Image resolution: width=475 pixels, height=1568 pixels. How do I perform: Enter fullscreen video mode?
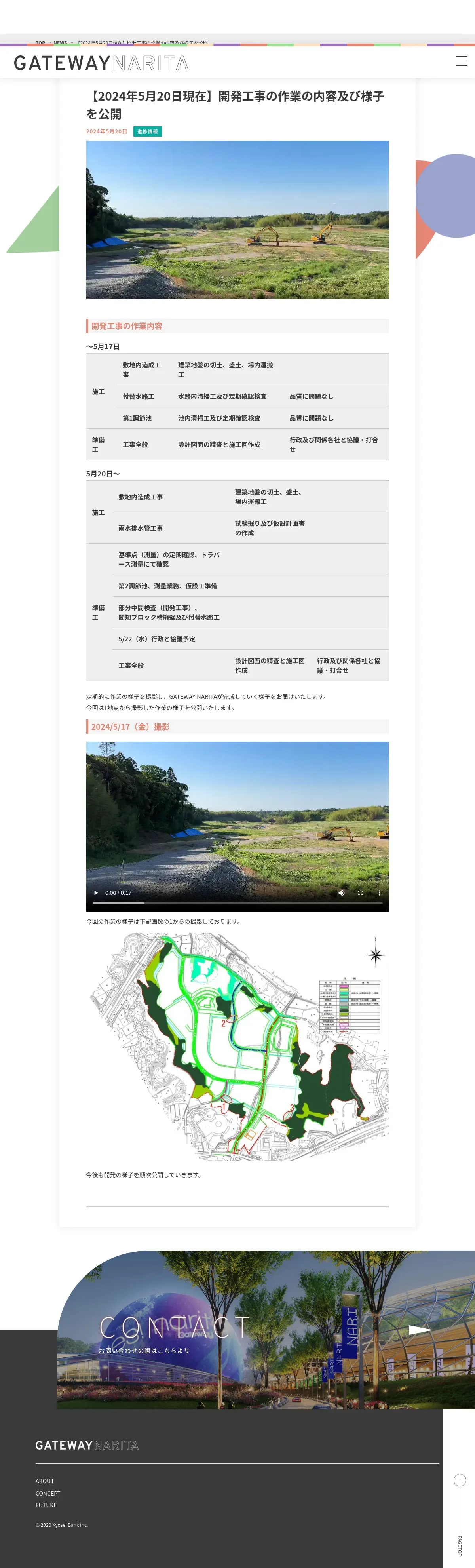point(360,893)
